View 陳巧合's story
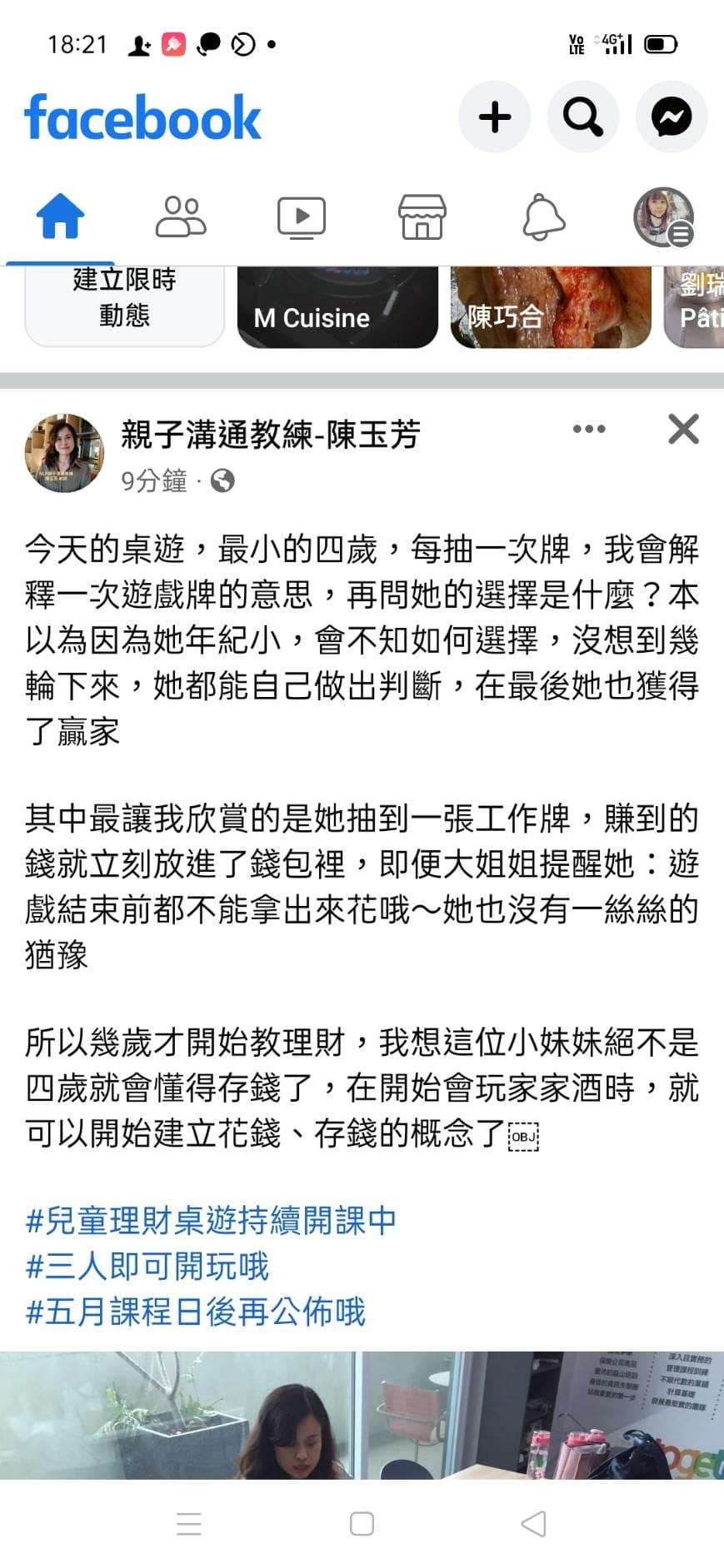724x1568 pixels. [x=550, y=306]
